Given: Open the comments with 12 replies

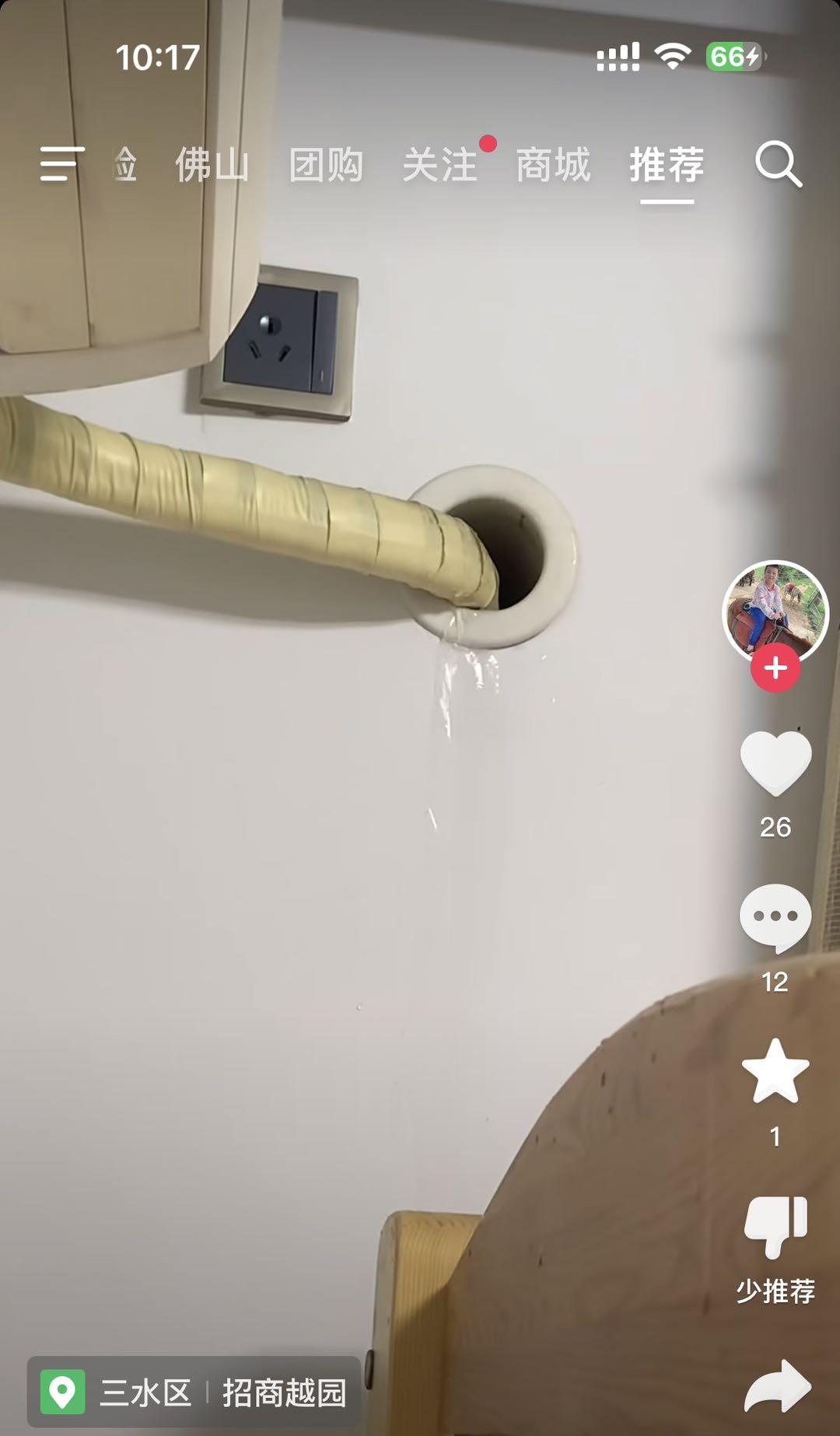Looking at the screenshot, I should tap(775, 919).
